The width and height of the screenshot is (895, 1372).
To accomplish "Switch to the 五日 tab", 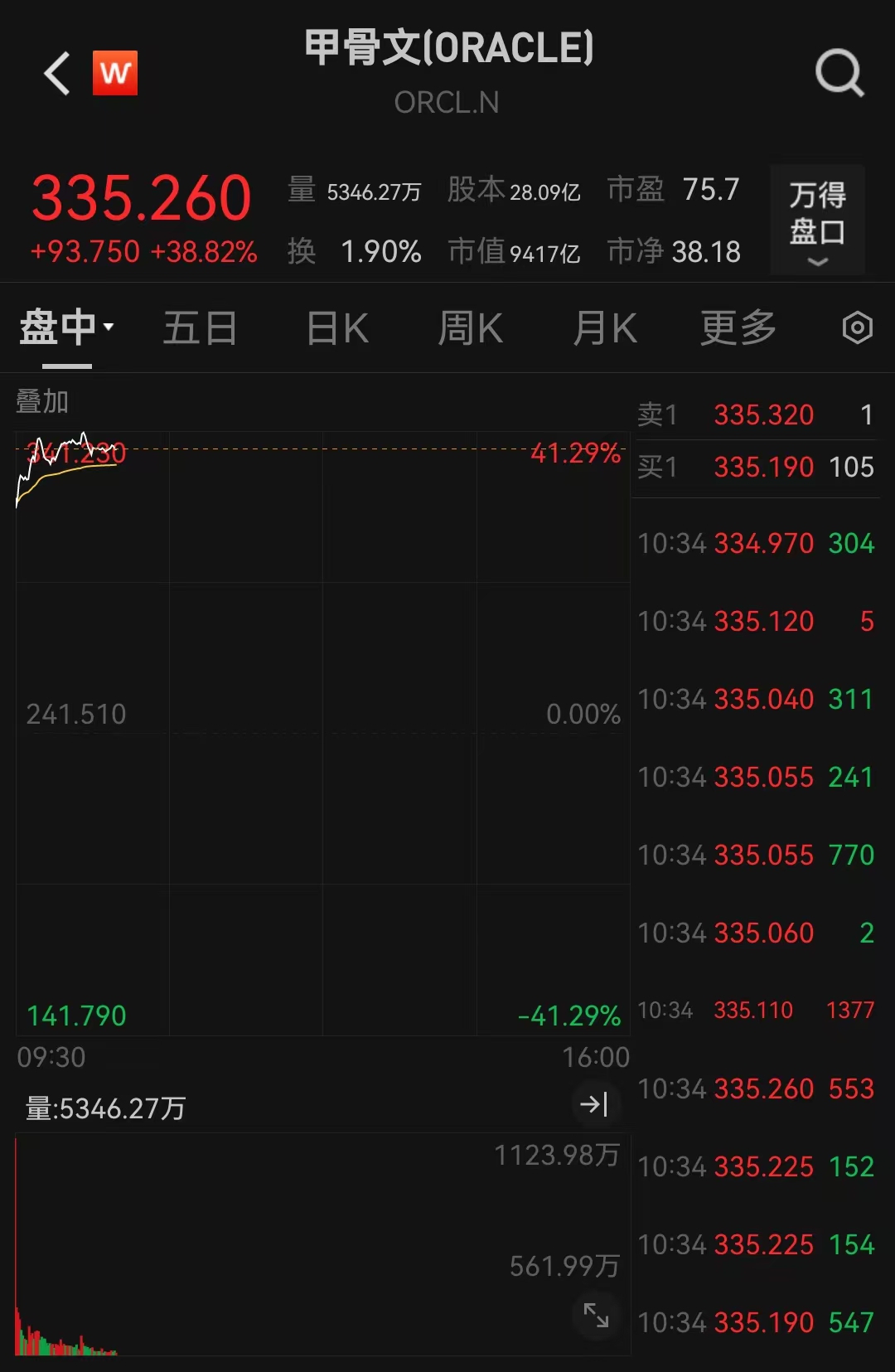I will click(x=200, y=327).
